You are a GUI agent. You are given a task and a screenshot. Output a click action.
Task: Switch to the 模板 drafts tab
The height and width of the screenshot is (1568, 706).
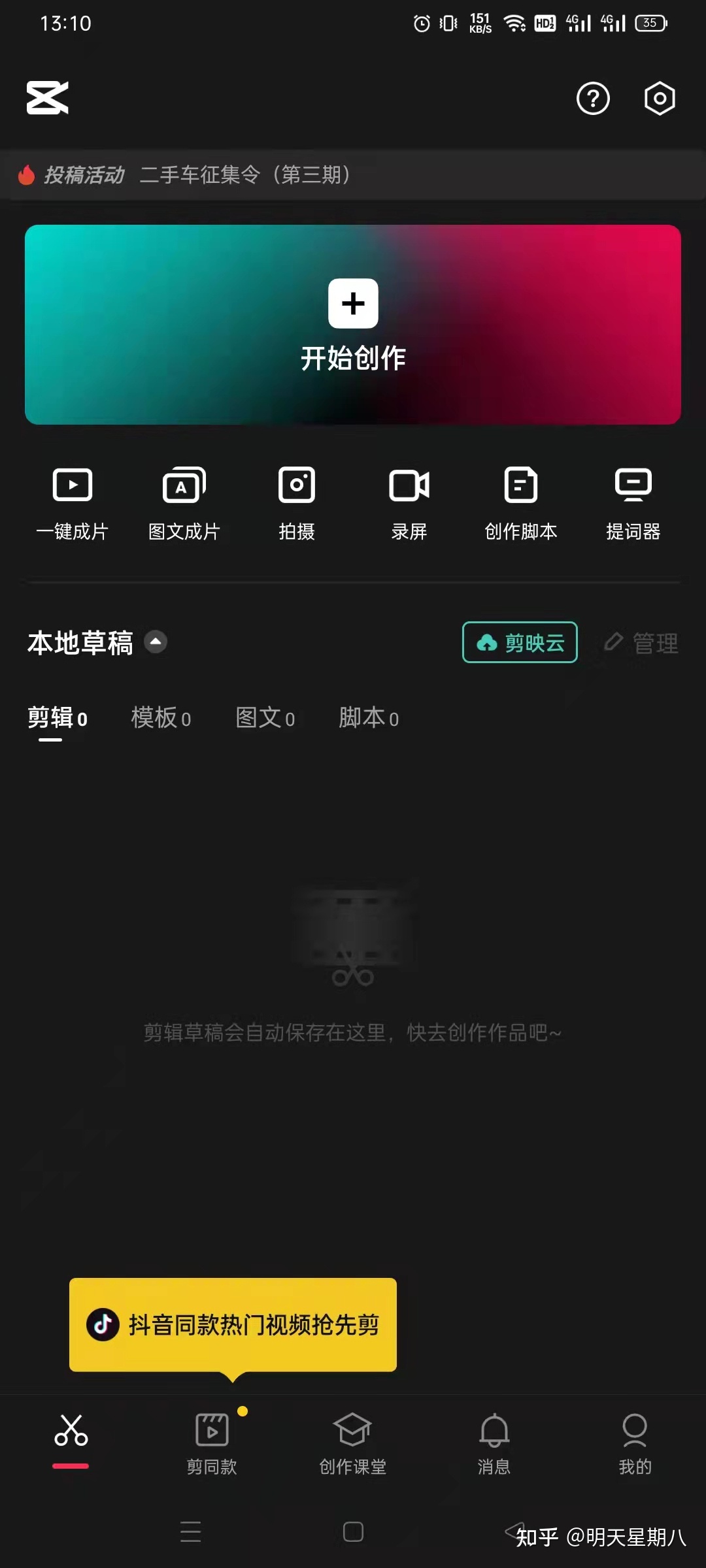(x=161, y=718)
